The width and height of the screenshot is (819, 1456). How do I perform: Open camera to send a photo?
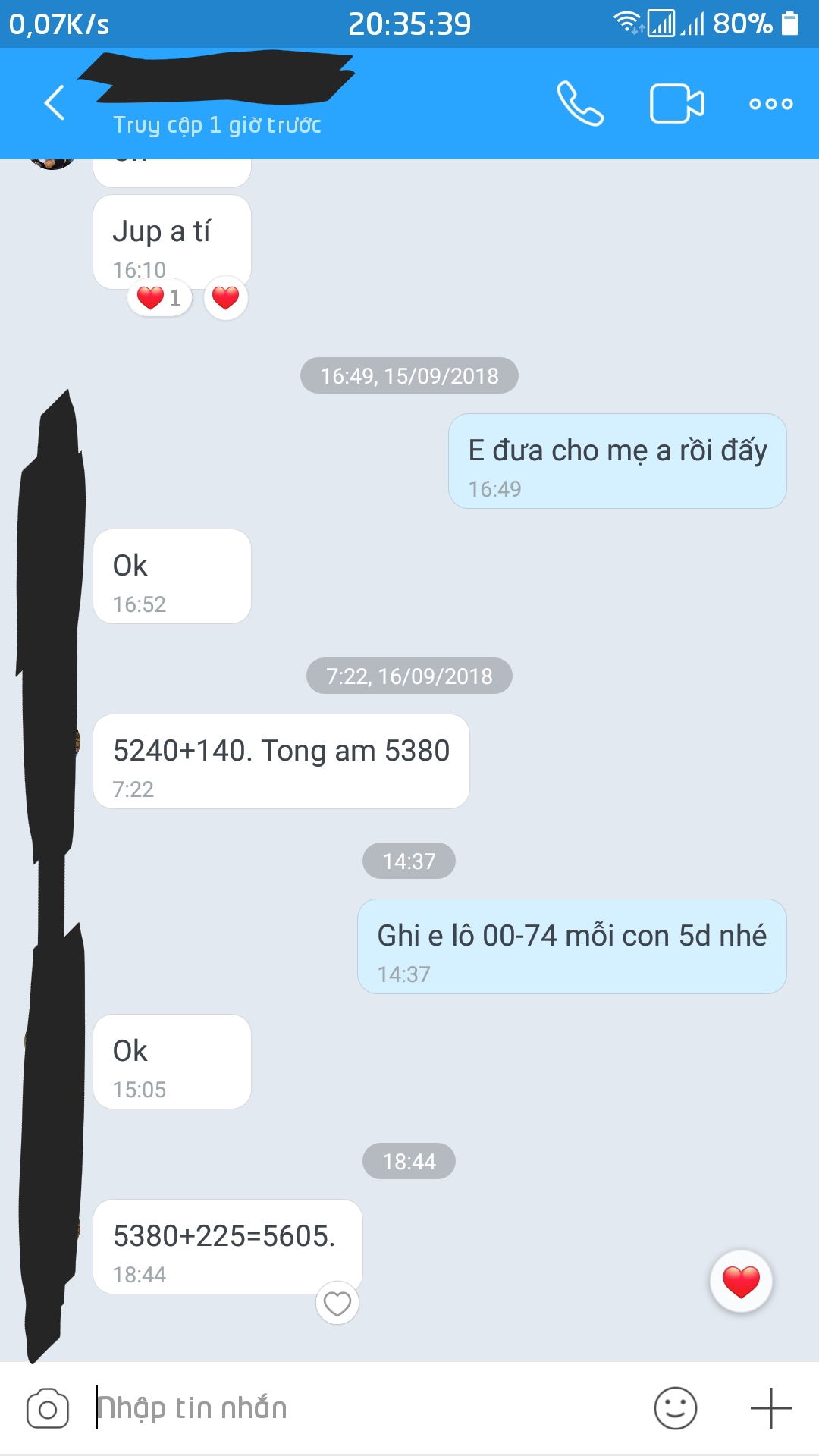point(48,1409)
